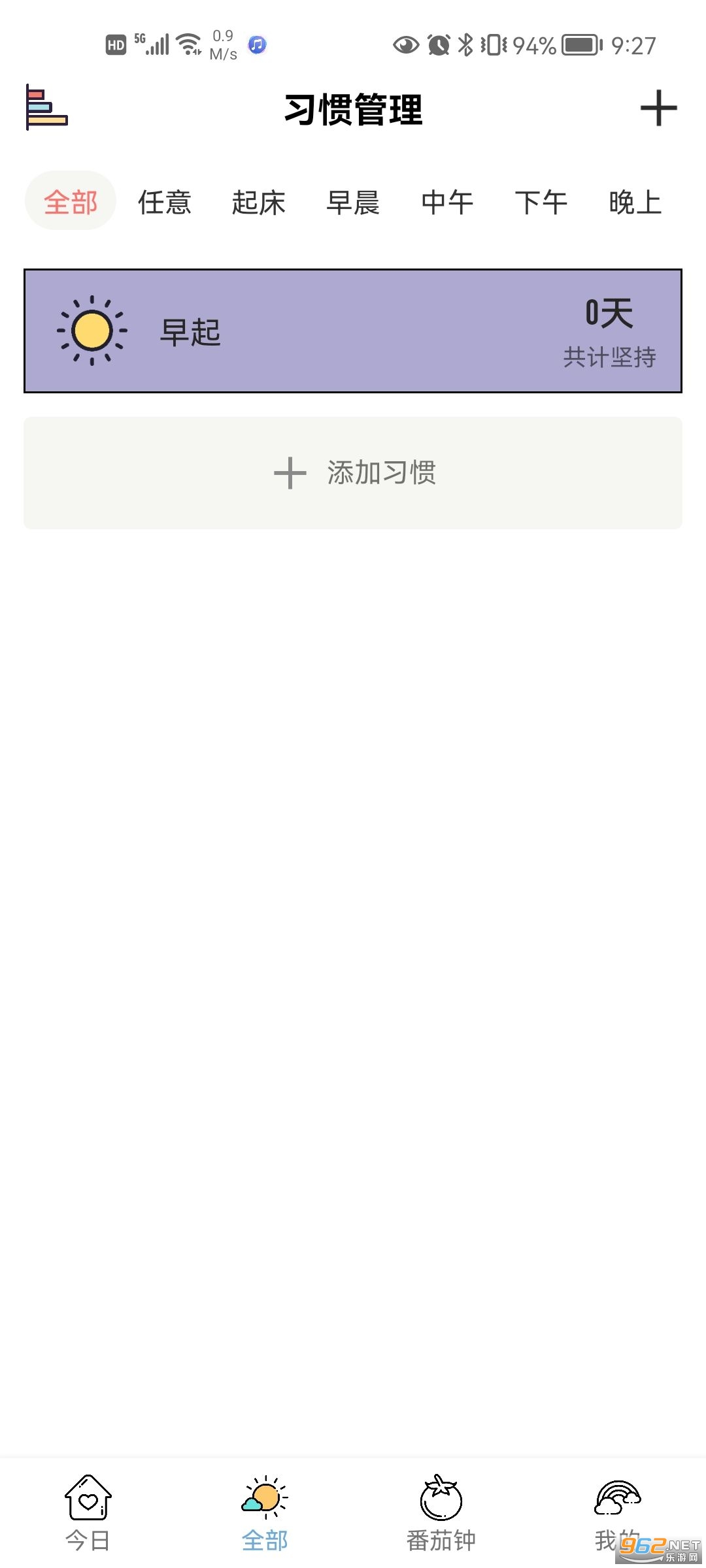Switch to 晚上 filter
Image resolution: width=706 pixels, height=1568 pixels.
coord(635,202)
